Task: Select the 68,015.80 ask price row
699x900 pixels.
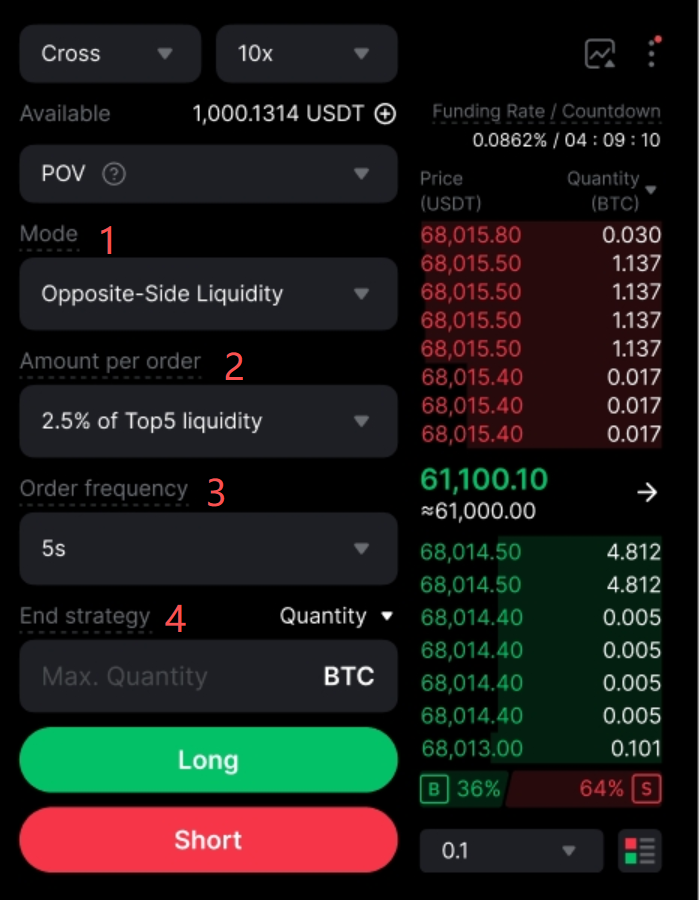Action: 541,235
